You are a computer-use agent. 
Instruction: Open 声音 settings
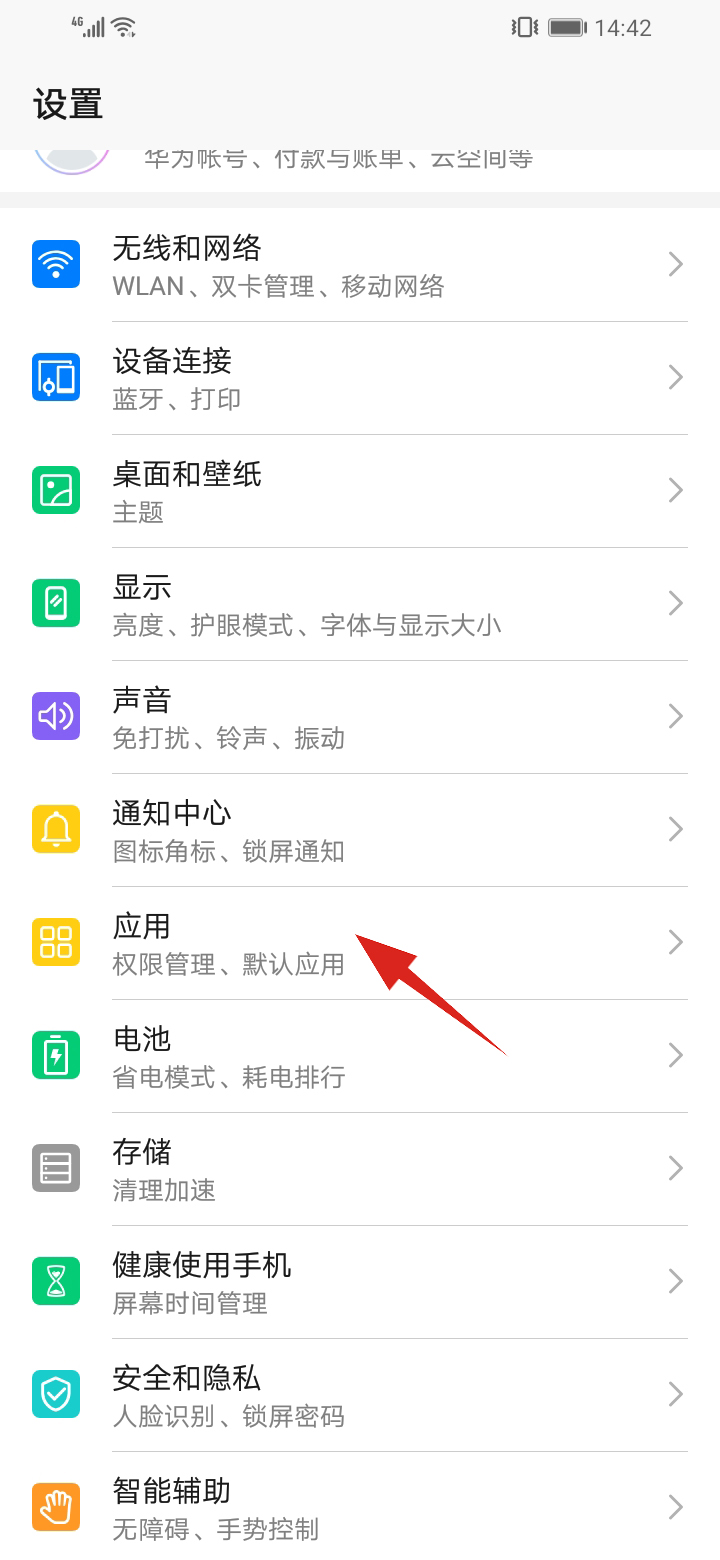[x=360, y=717]
